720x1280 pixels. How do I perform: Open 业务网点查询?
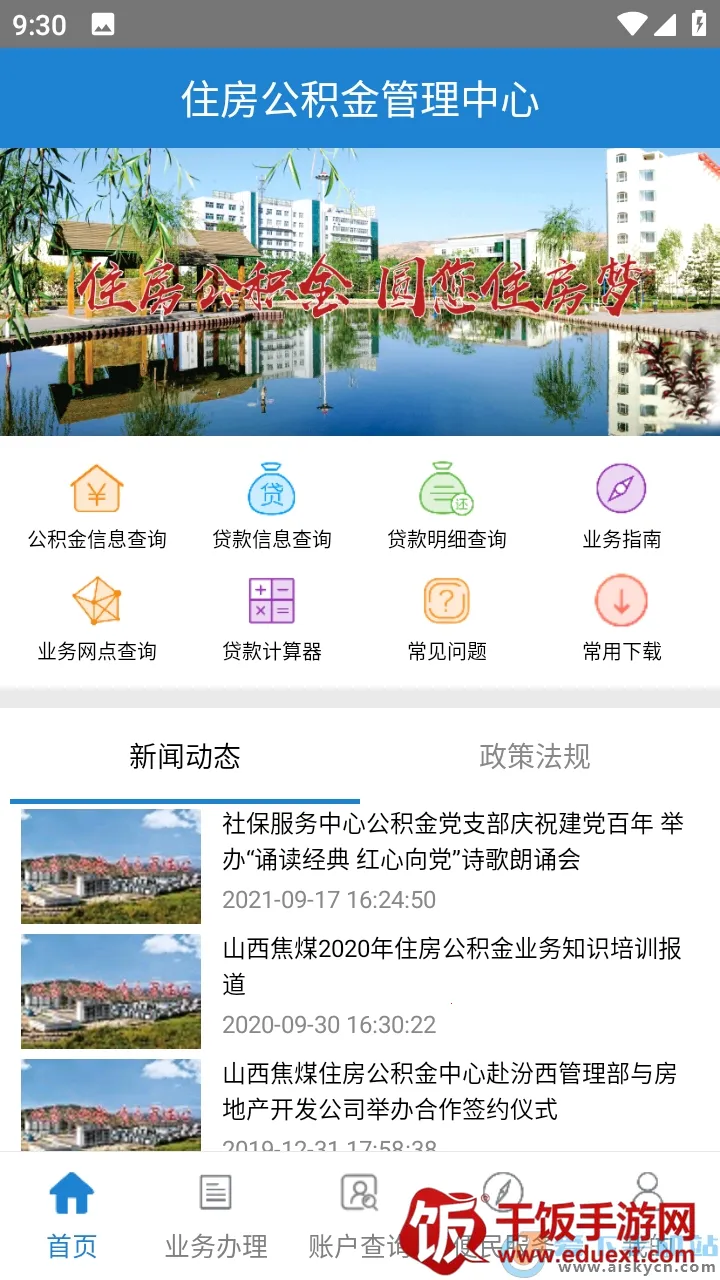97,620
